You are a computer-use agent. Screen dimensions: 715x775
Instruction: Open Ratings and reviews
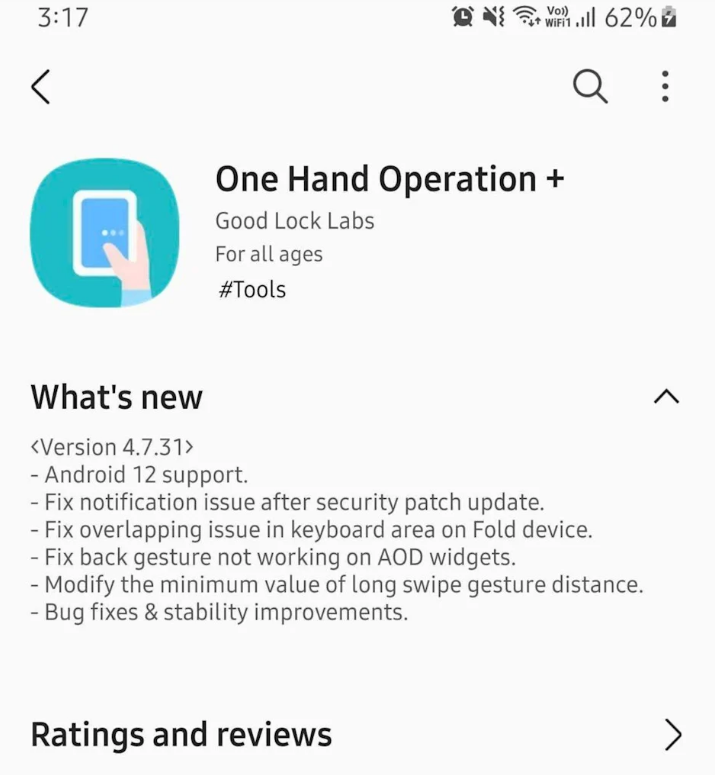point(673,735)
